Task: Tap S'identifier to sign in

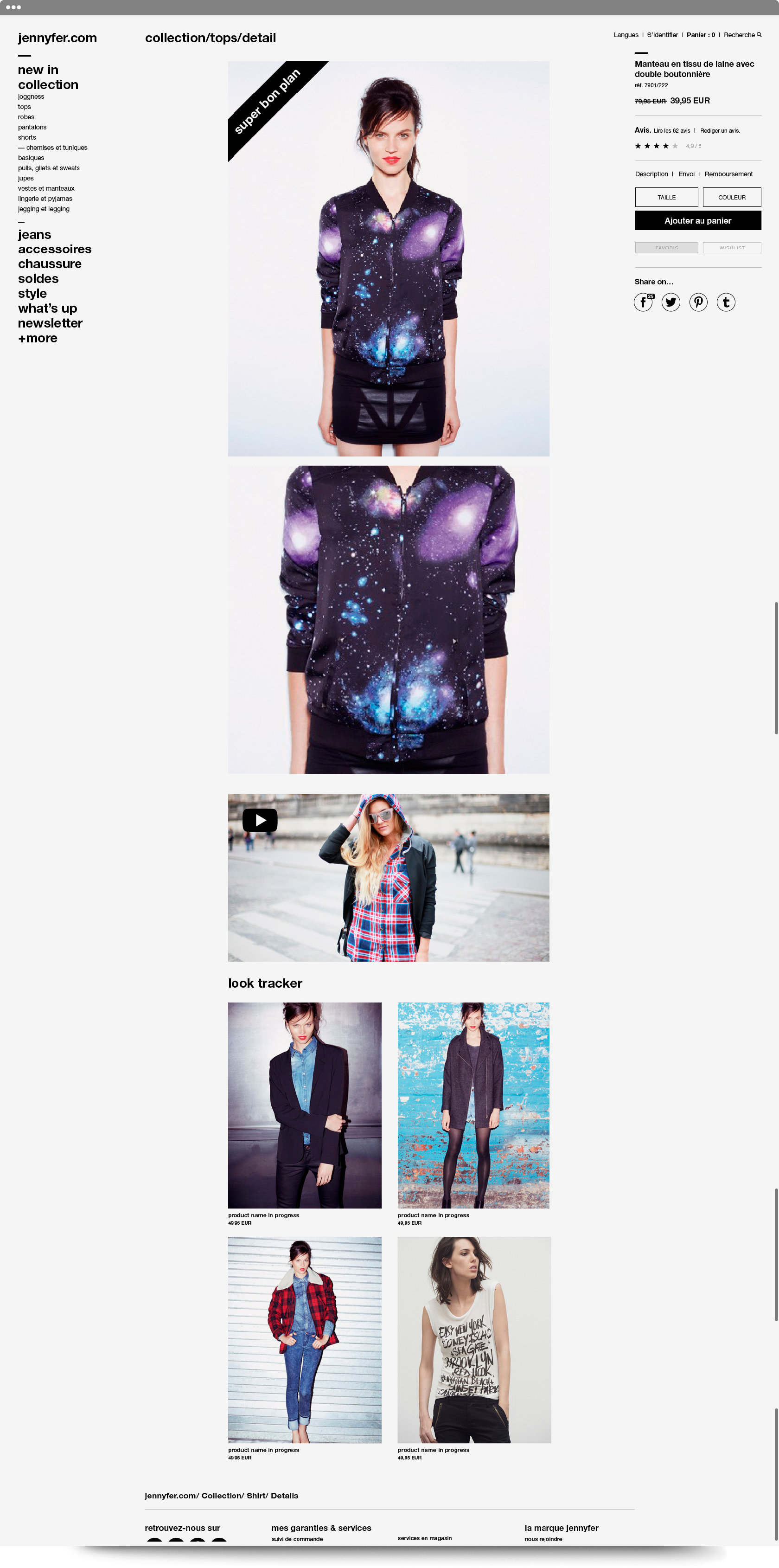Action: [x=662, y=35]
